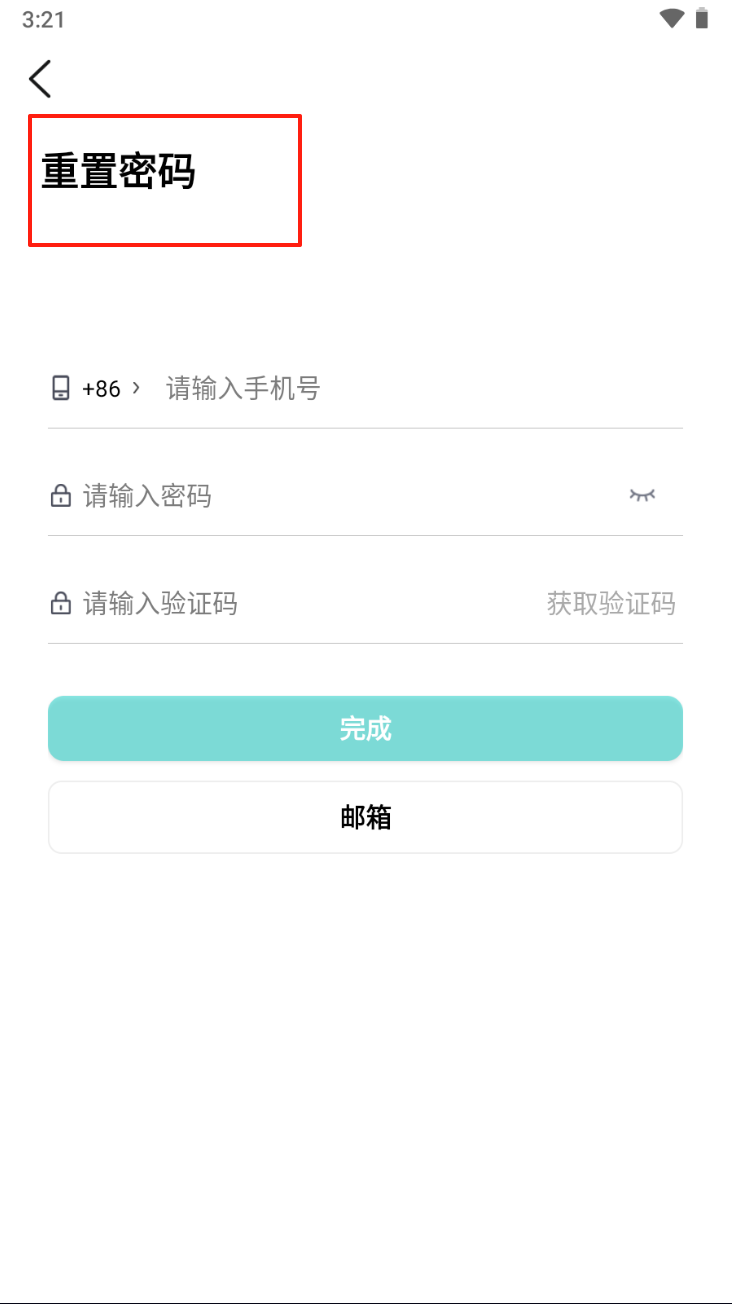
Task: Open the +86 country code picker
Action: point(110,389)
